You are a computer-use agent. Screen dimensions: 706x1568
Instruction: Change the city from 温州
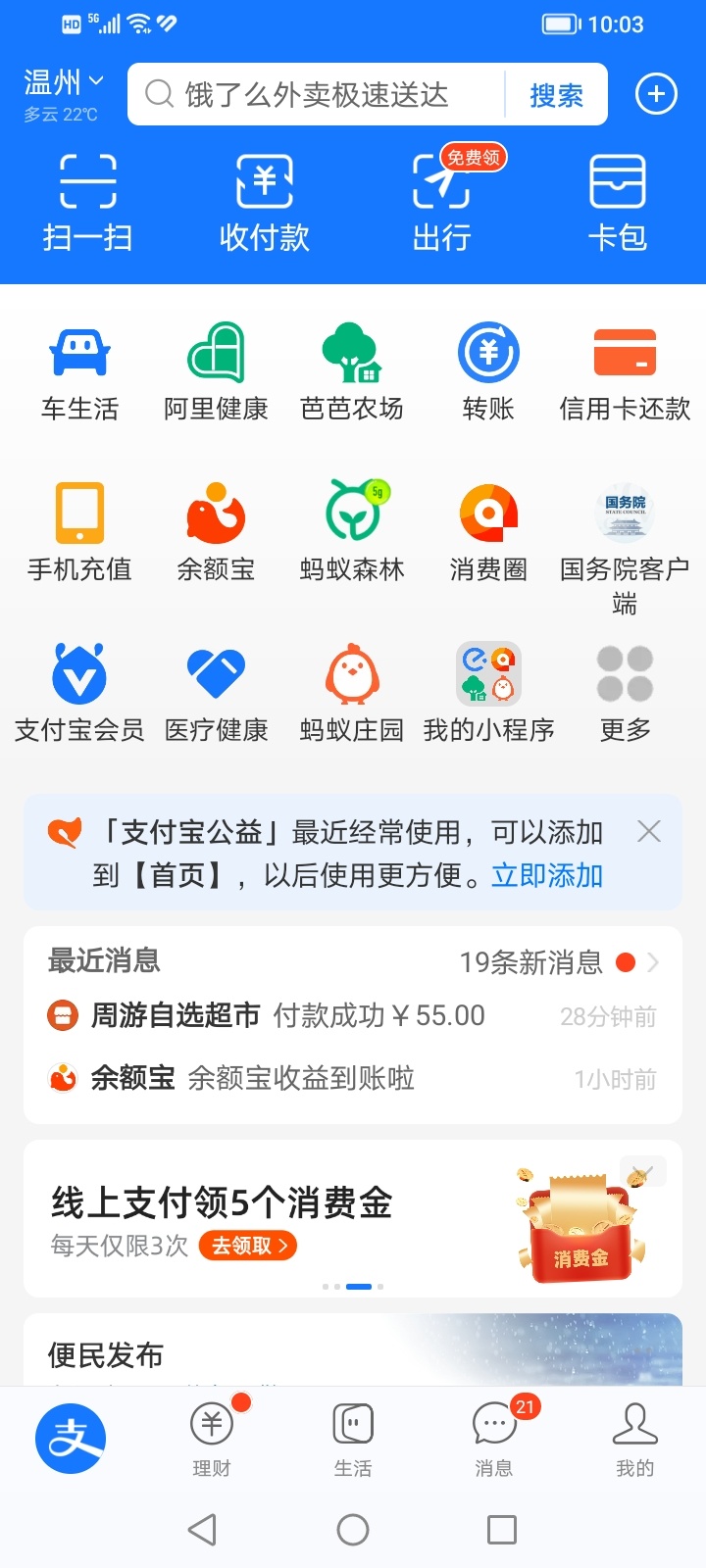(63, 82)
